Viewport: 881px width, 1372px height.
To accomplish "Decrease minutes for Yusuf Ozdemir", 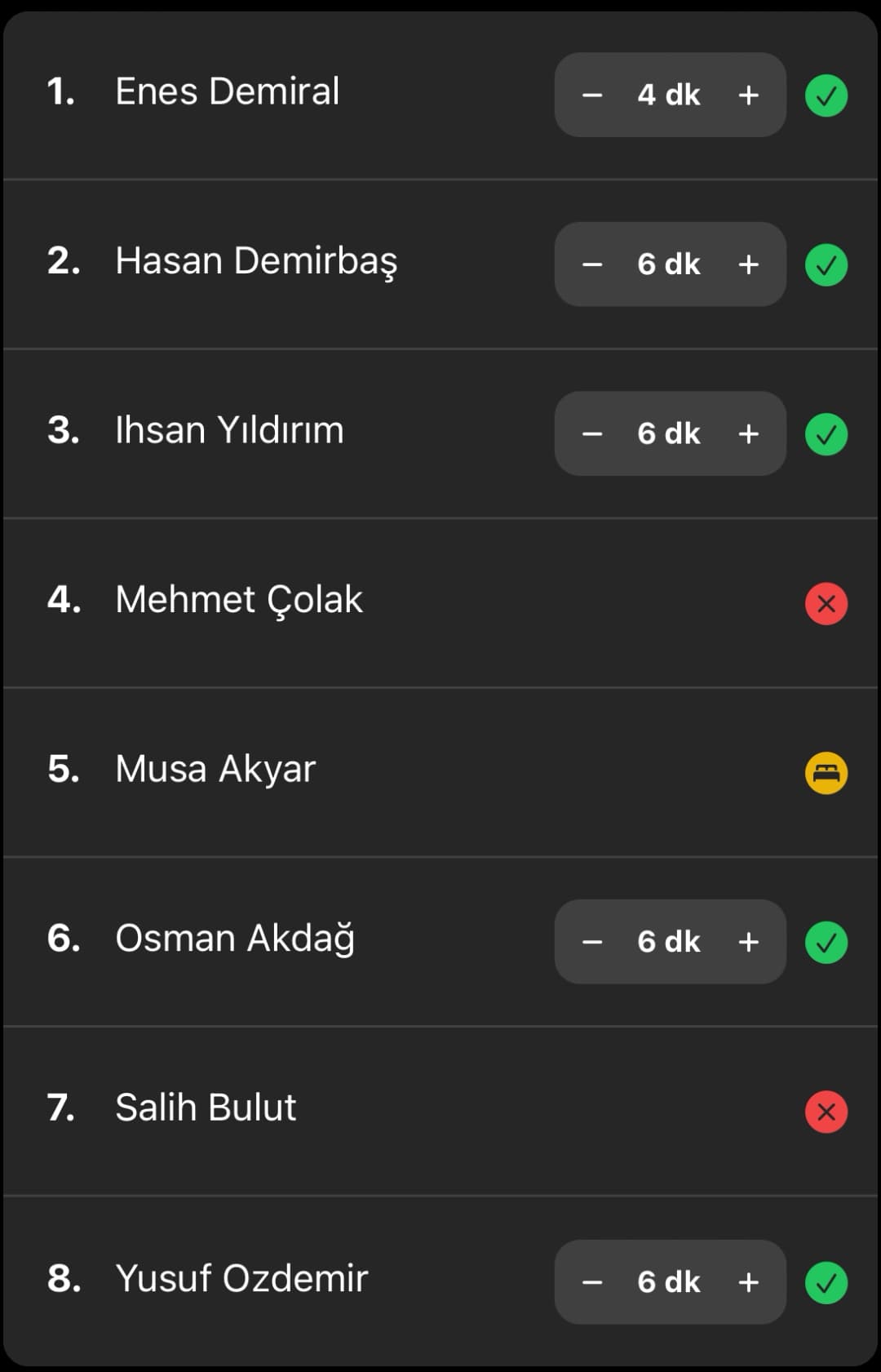I will point(592,1282).
